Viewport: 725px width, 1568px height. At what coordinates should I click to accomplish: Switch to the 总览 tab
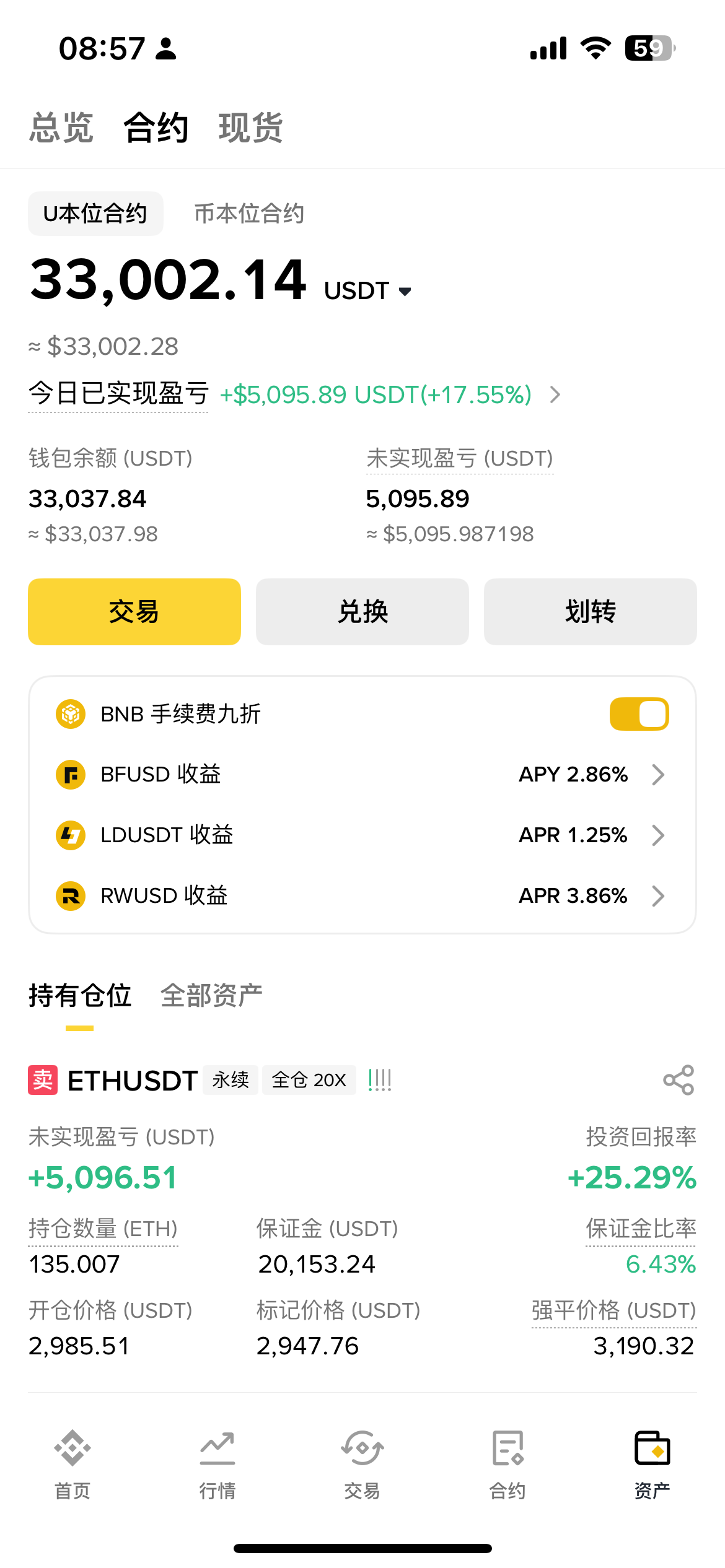click(61, 128)
